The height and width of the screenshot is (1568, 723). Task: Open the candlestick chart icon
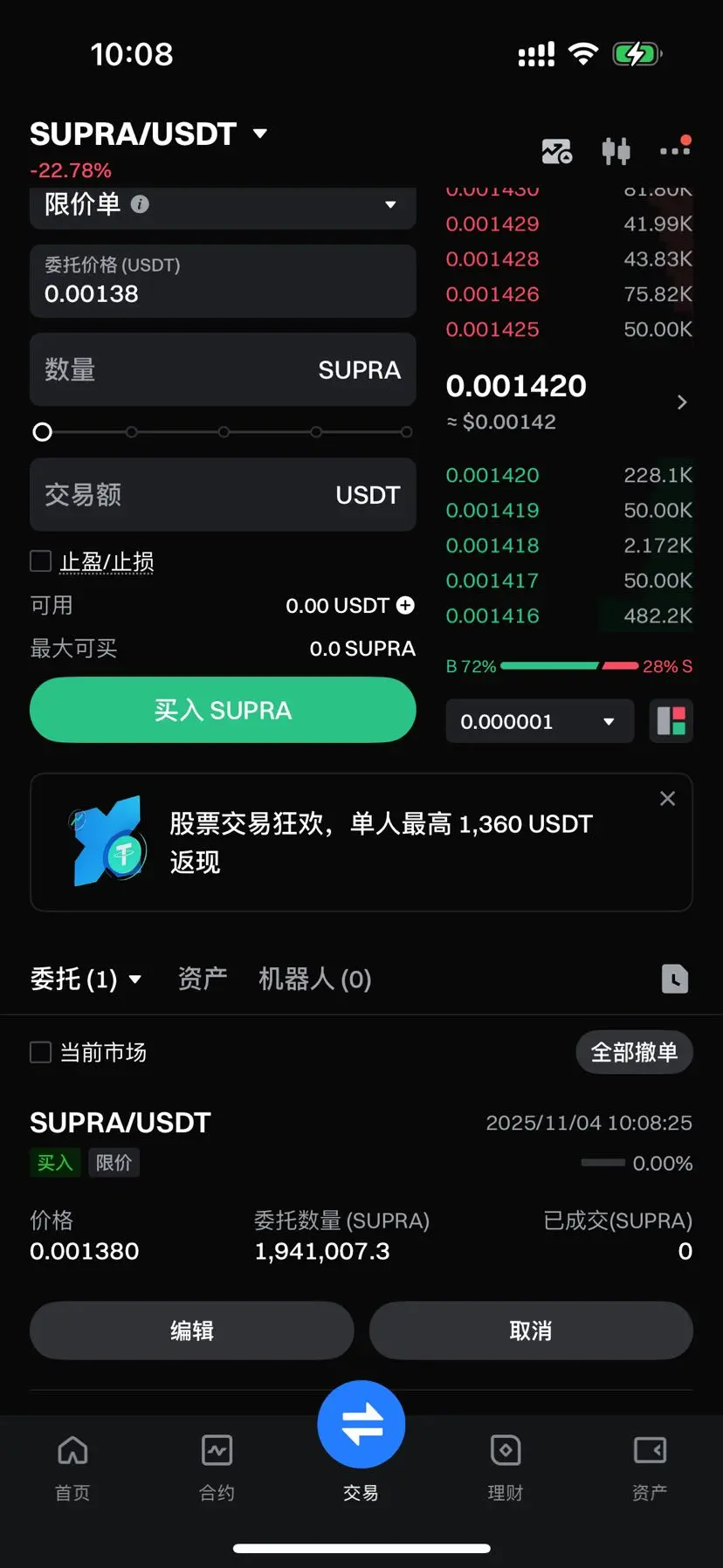click(x=616, y=151)
